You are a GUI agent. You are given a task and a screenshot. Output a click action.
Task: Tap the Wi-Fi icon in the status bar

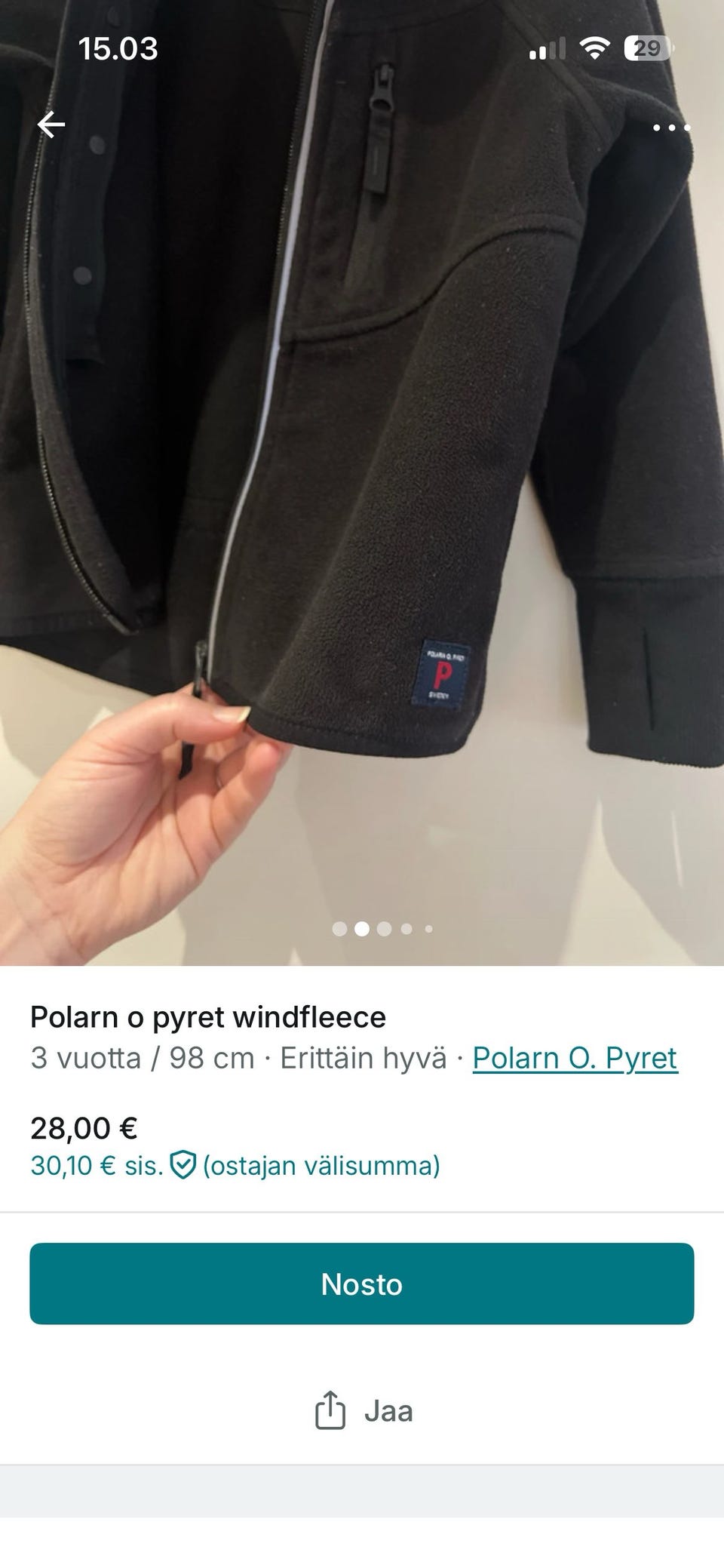coord(595,47)
